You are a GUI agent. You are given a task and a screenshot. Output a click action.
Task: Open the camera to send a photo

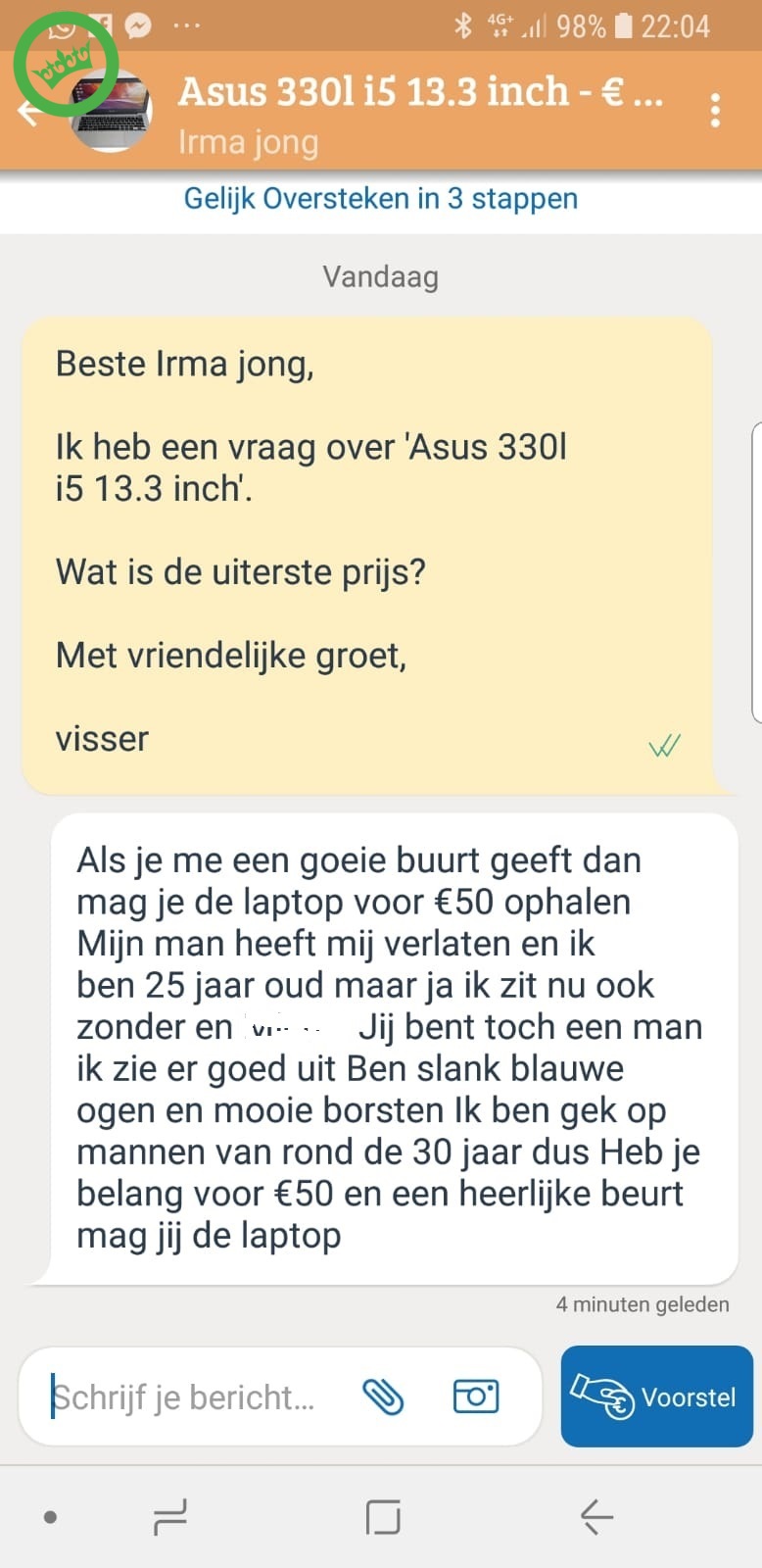tap(476, 1396)
